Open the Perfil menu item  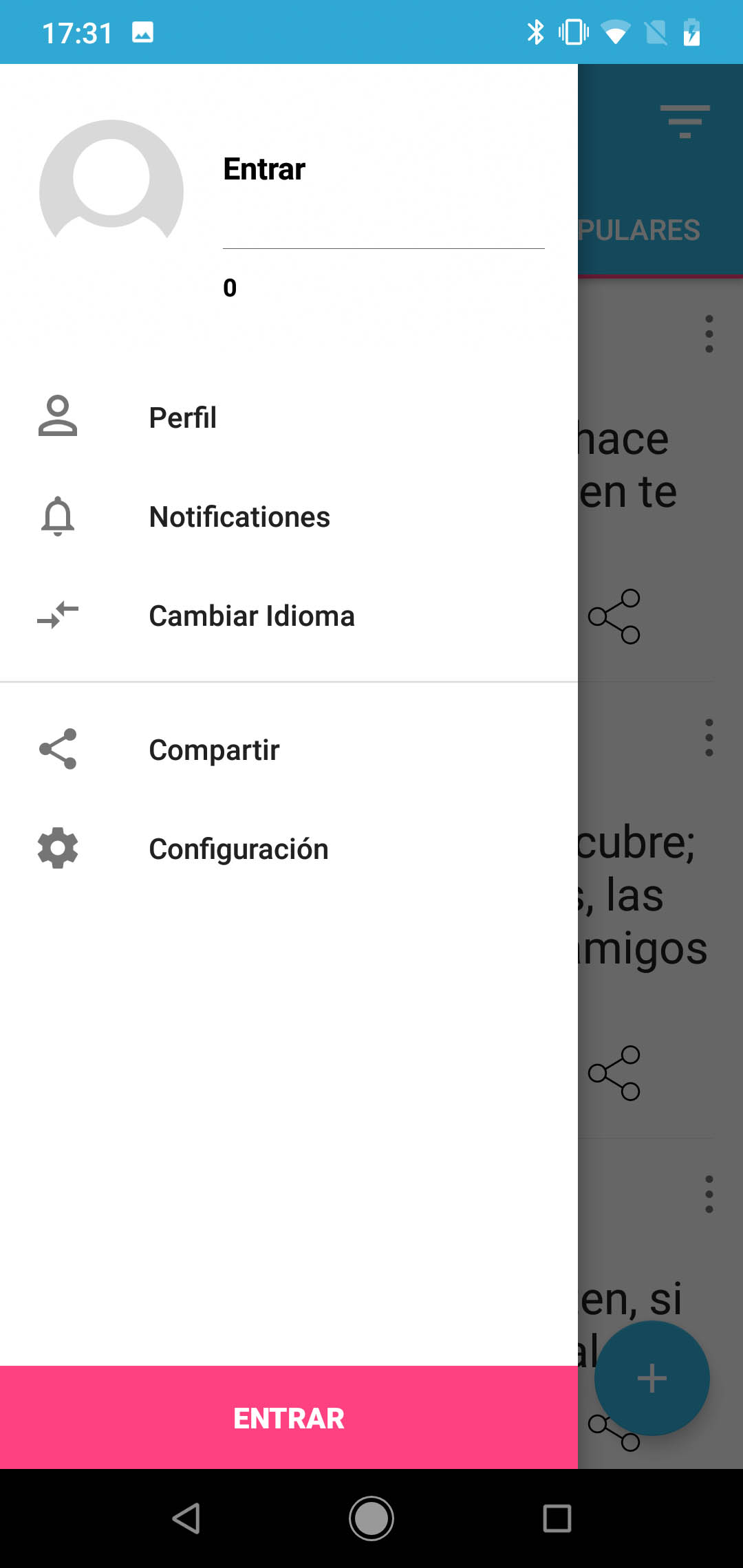click(x=183, y=417)
